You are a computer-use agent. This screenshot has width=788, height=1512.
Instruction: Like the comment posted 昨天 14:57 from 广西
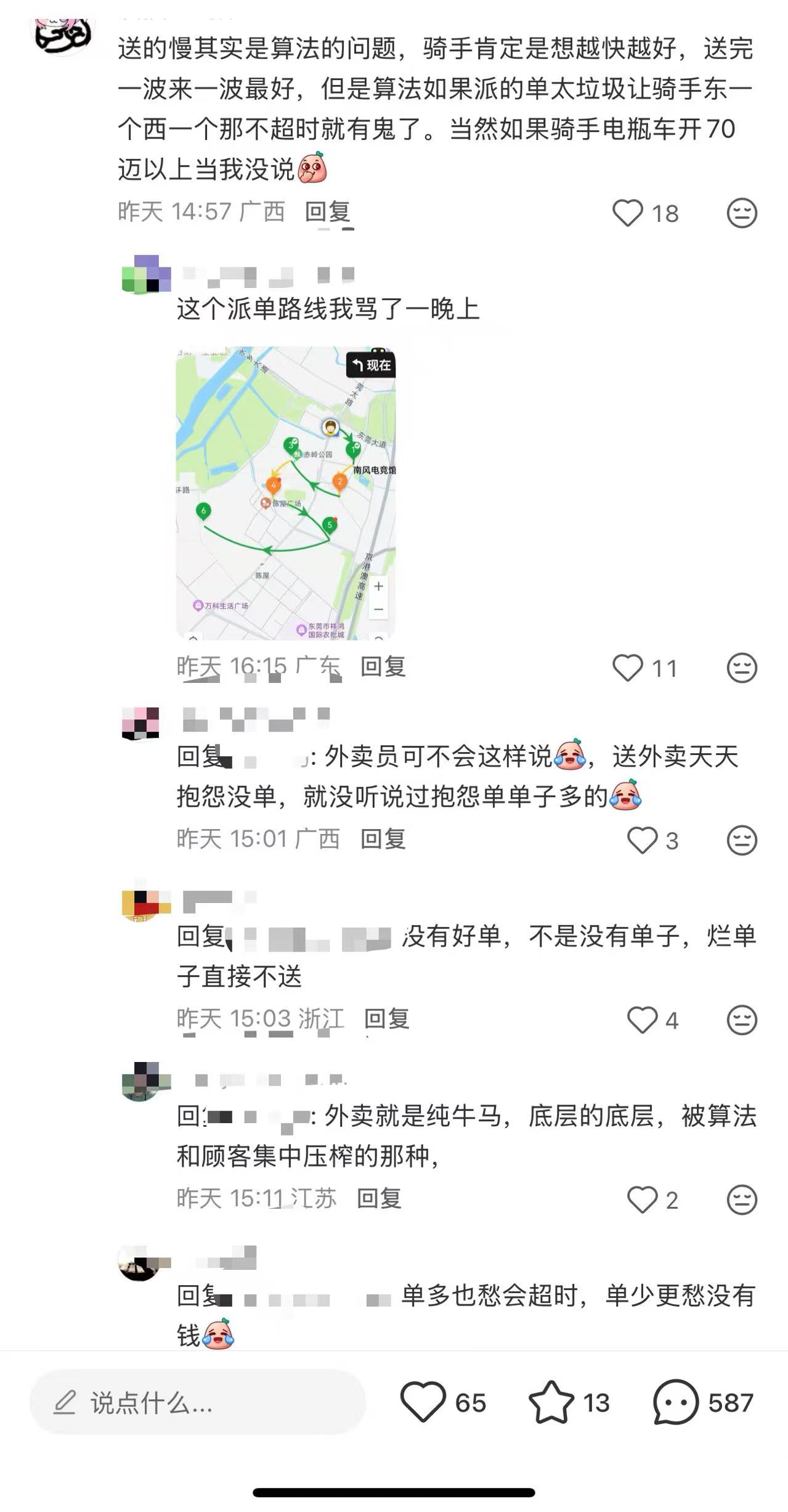pyautogui.click(x=628, y=213)
